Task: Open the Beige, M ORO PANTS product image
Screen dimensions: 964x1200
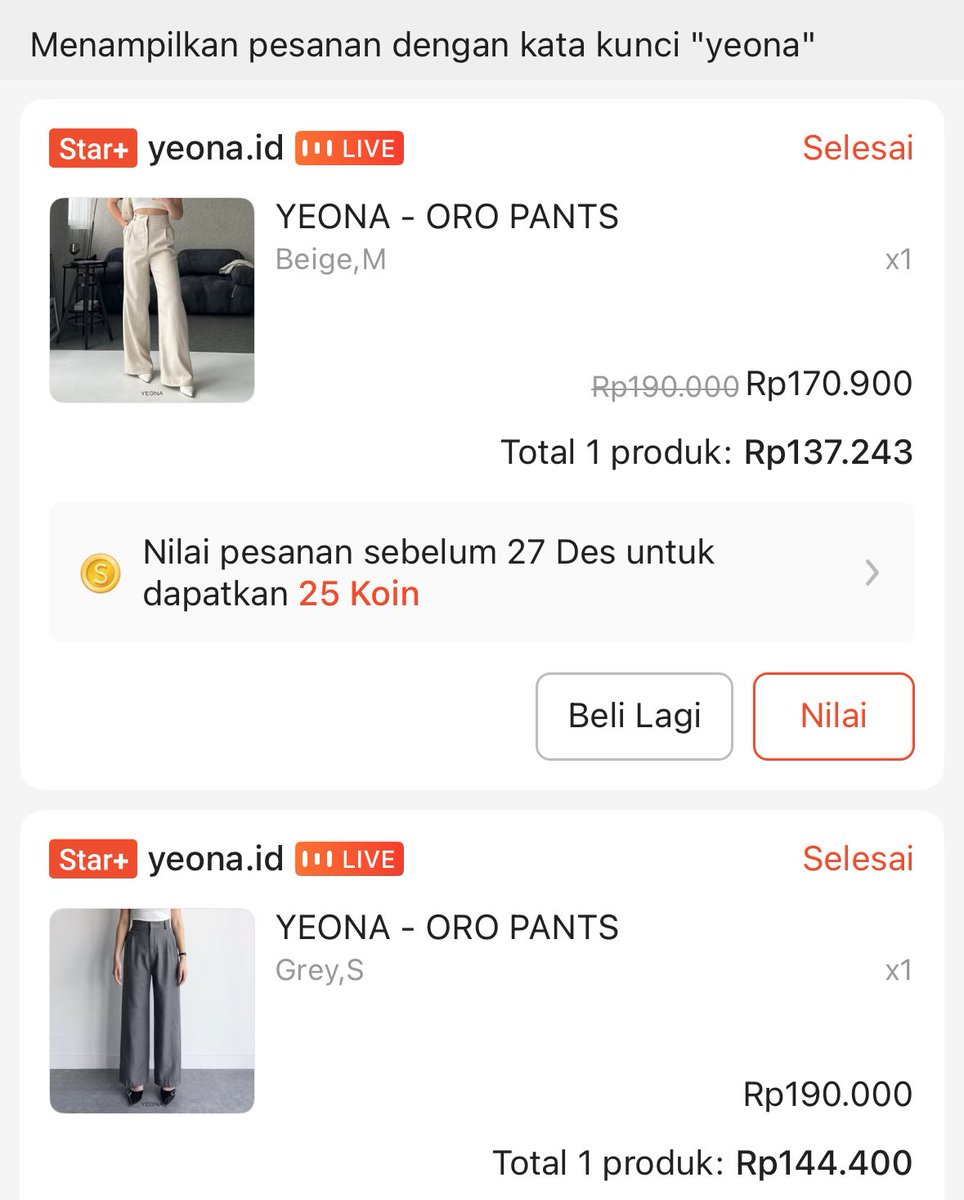Action: click(x=152, y=300)
